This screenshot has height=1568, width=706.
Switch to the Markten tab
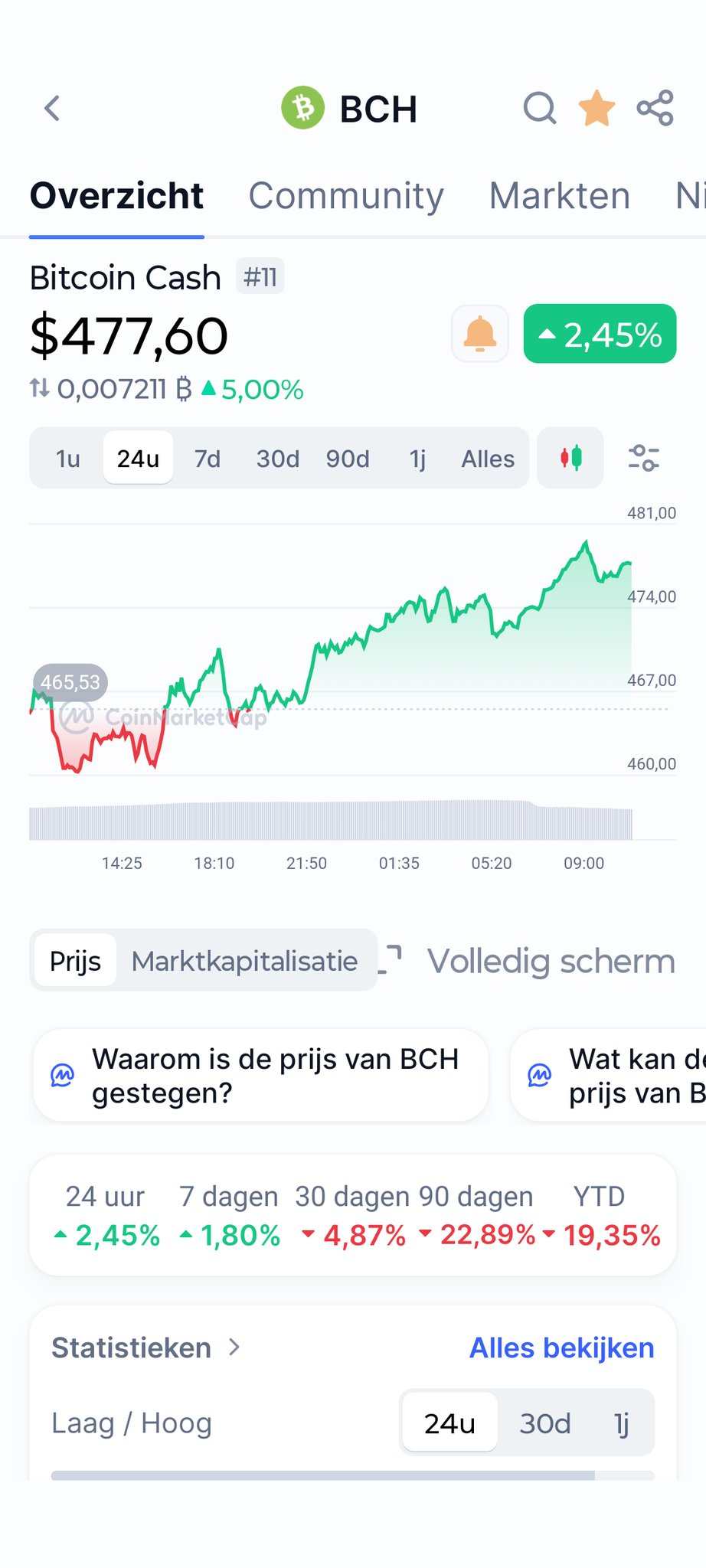560,195
